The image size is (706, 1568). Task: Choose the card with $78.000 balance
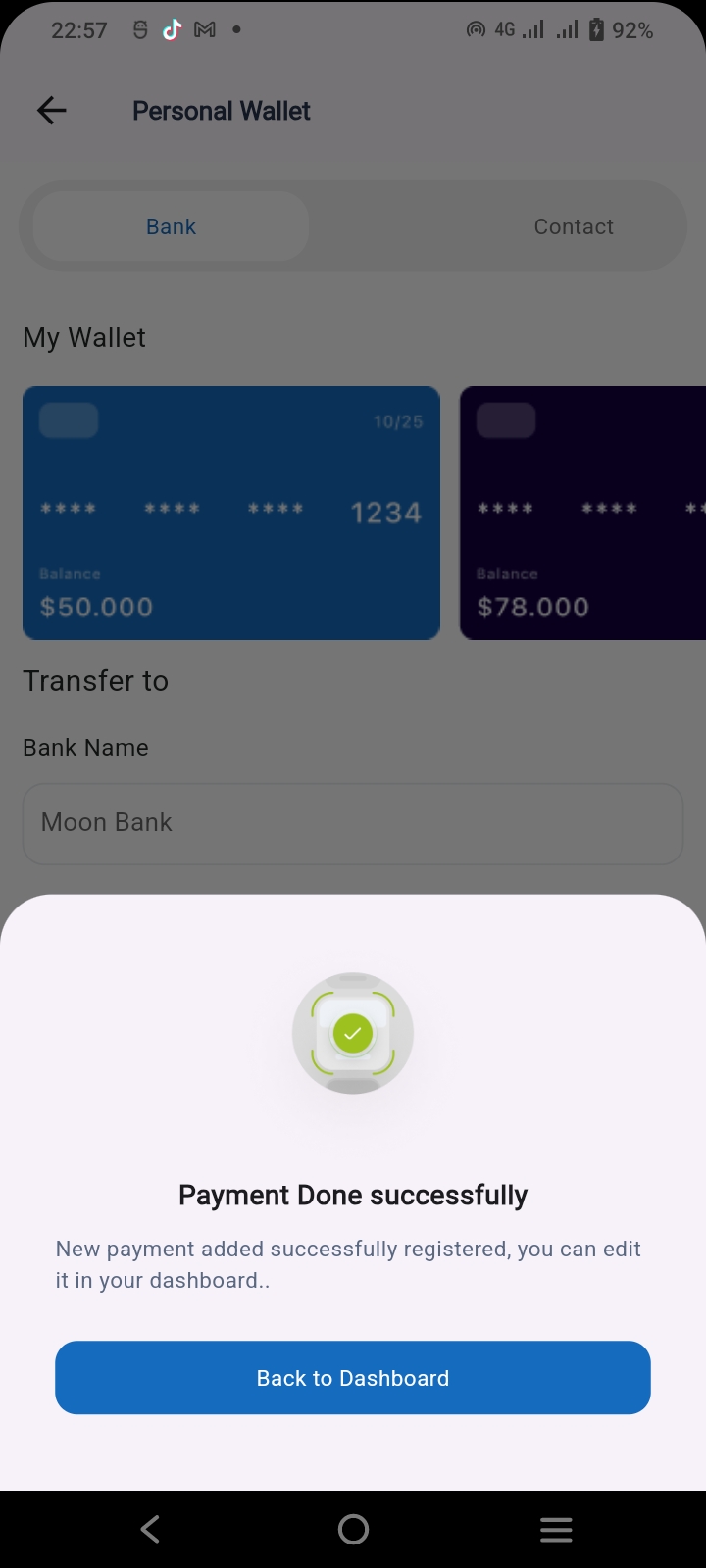pyautogui.click(x=582, y=513)
